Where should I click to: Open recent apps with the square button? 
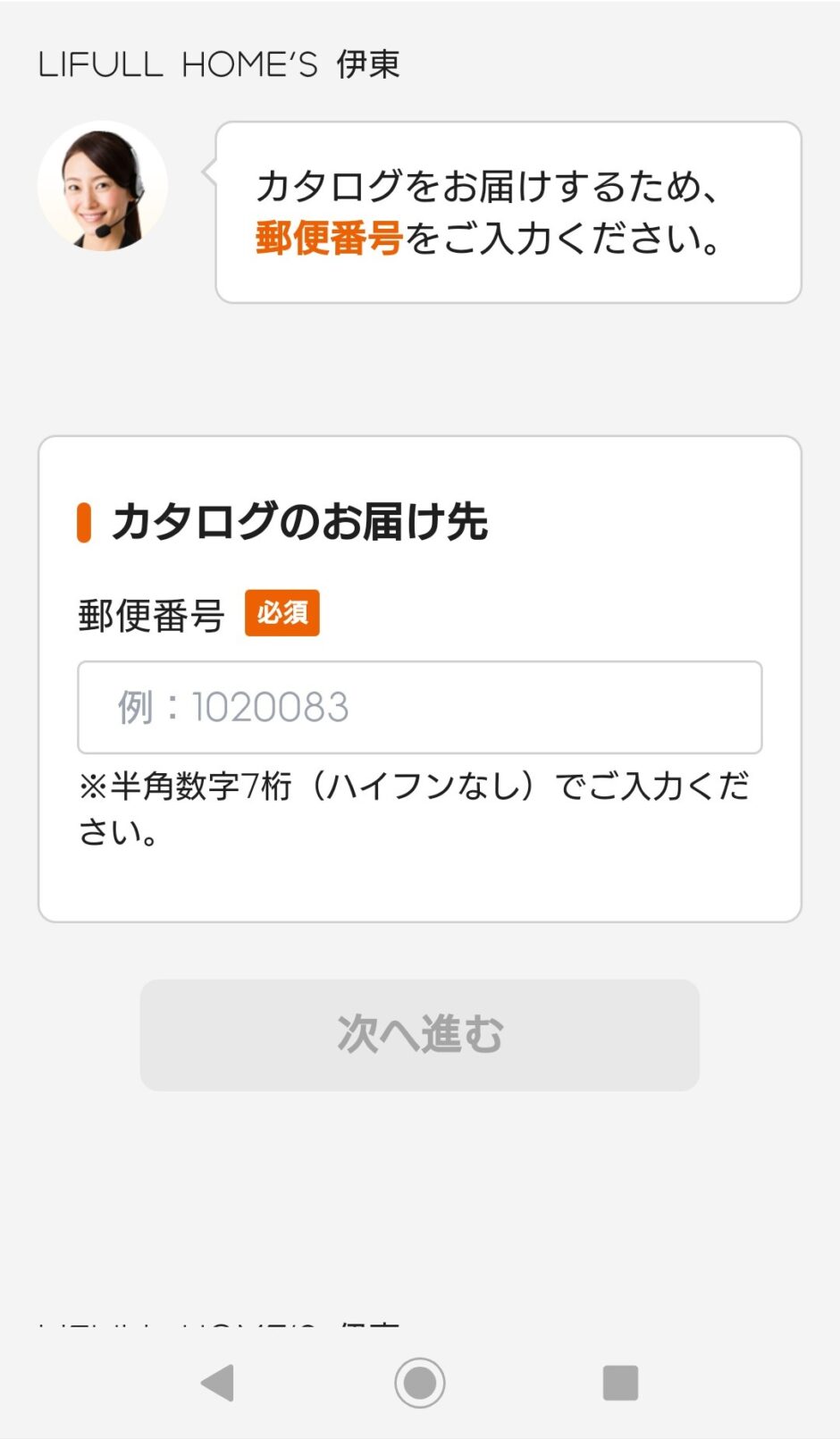tap(619, 1382)
